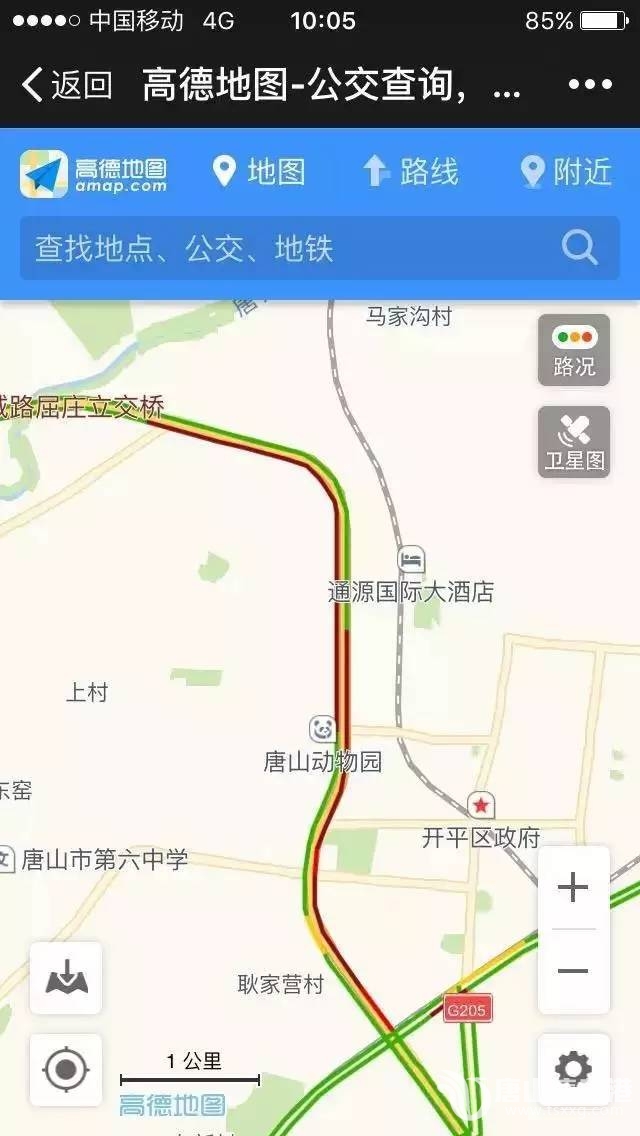Center map on my current location
640x1136 pixels.
[x=66, y=1070]
